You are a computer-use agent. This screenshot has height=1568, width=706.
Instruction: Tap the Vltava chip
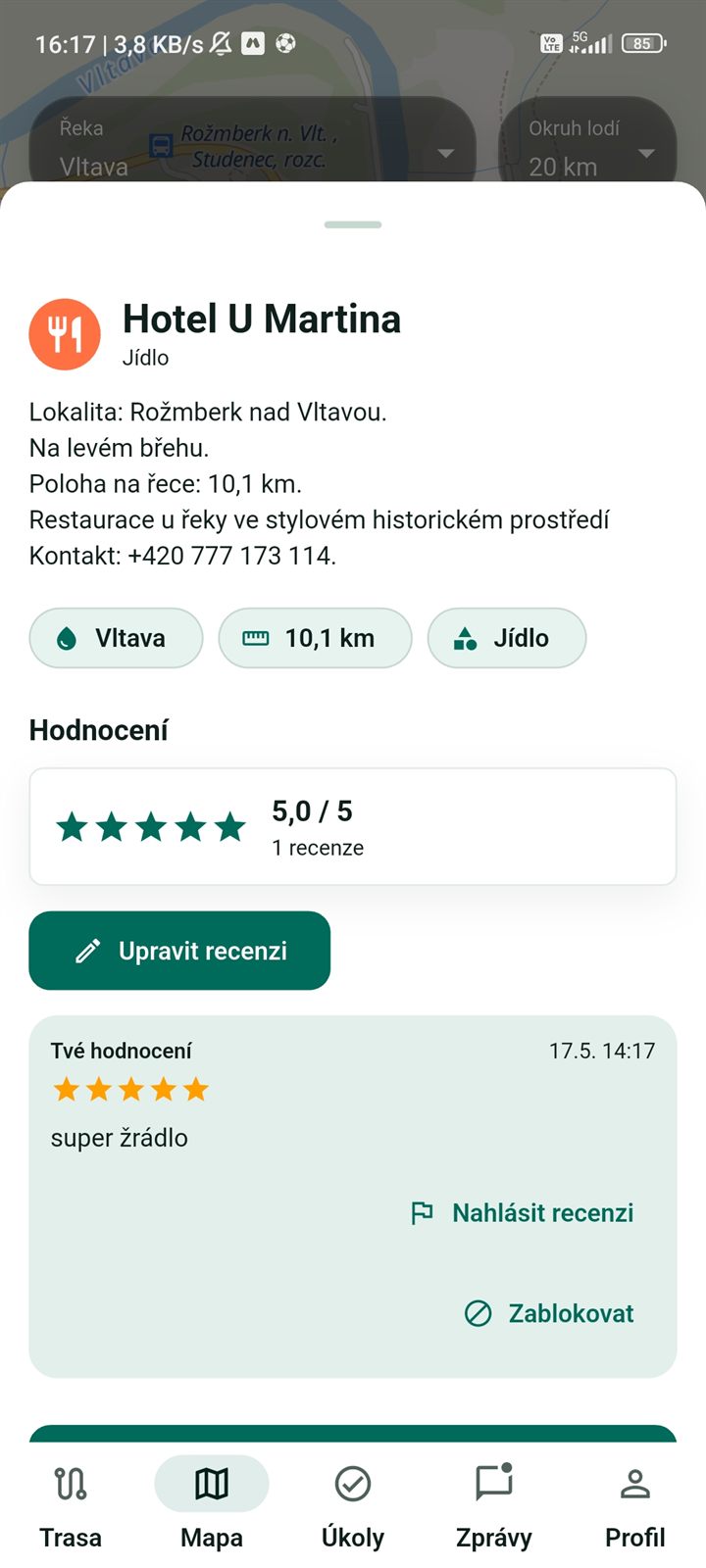(x=116, y=638)
